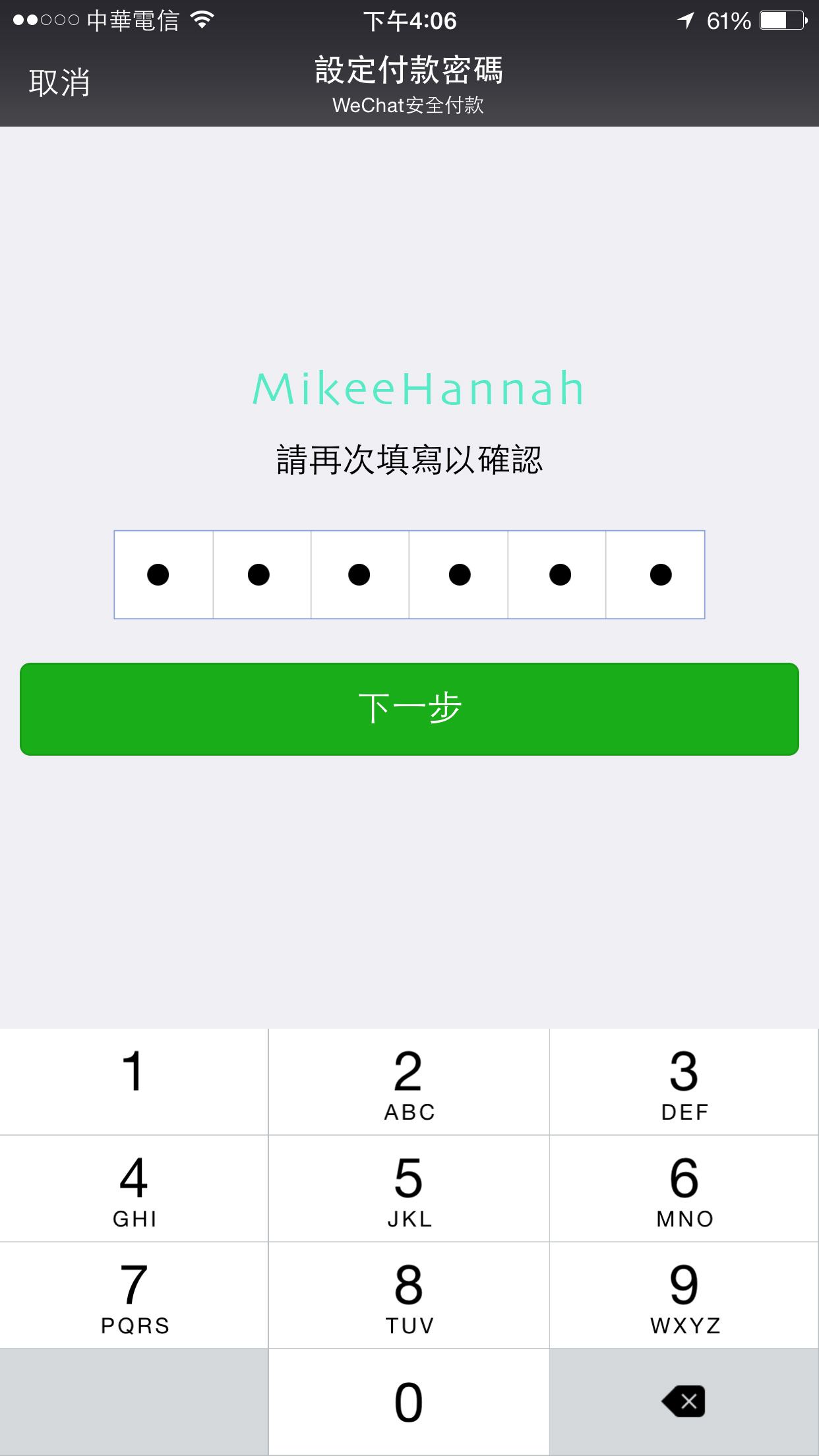Tap the 0 key
Image resolution: width=819 pixels, height=1456 pixels.
[x=409, y=1403]
